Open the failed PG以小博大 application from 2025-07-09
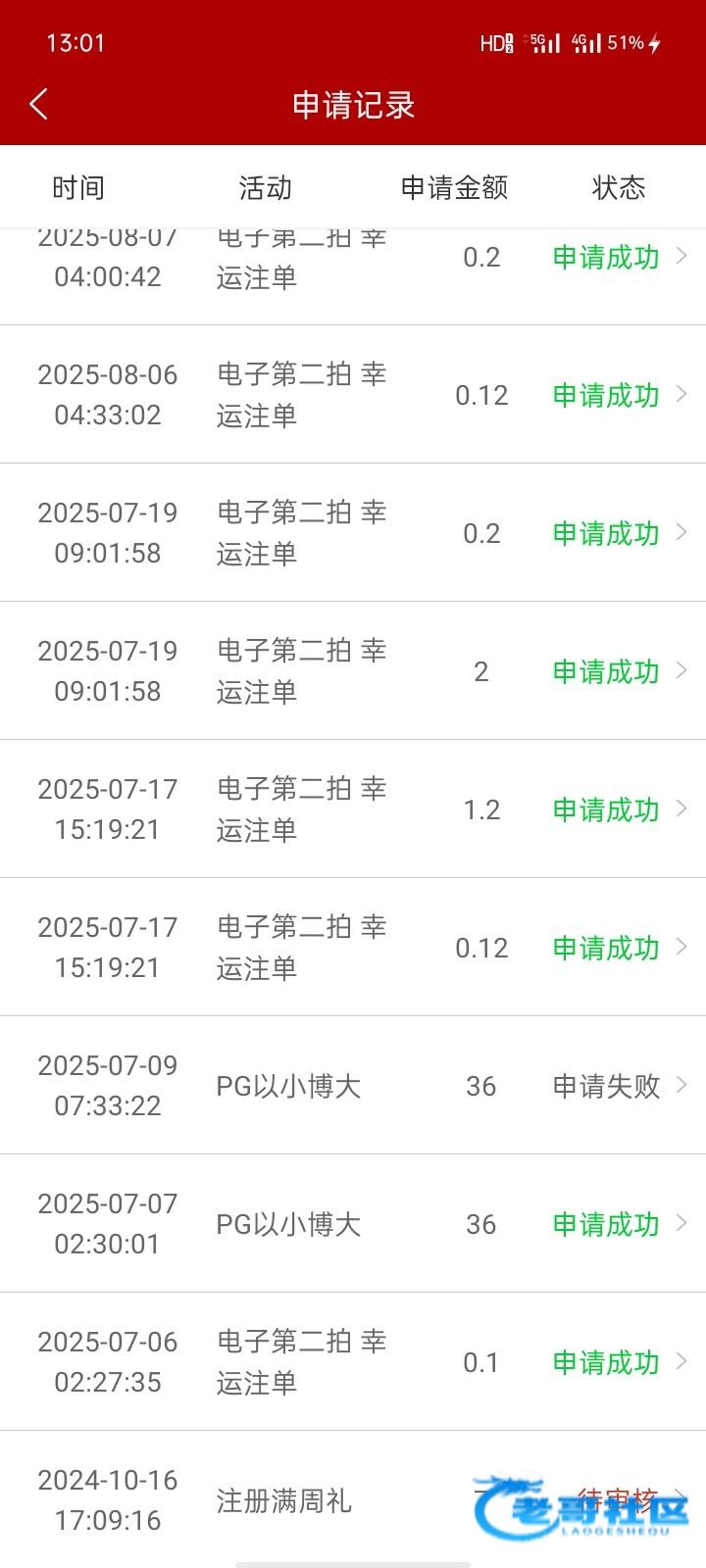This screenshot has width=706, height=1568. point(353,1085)
